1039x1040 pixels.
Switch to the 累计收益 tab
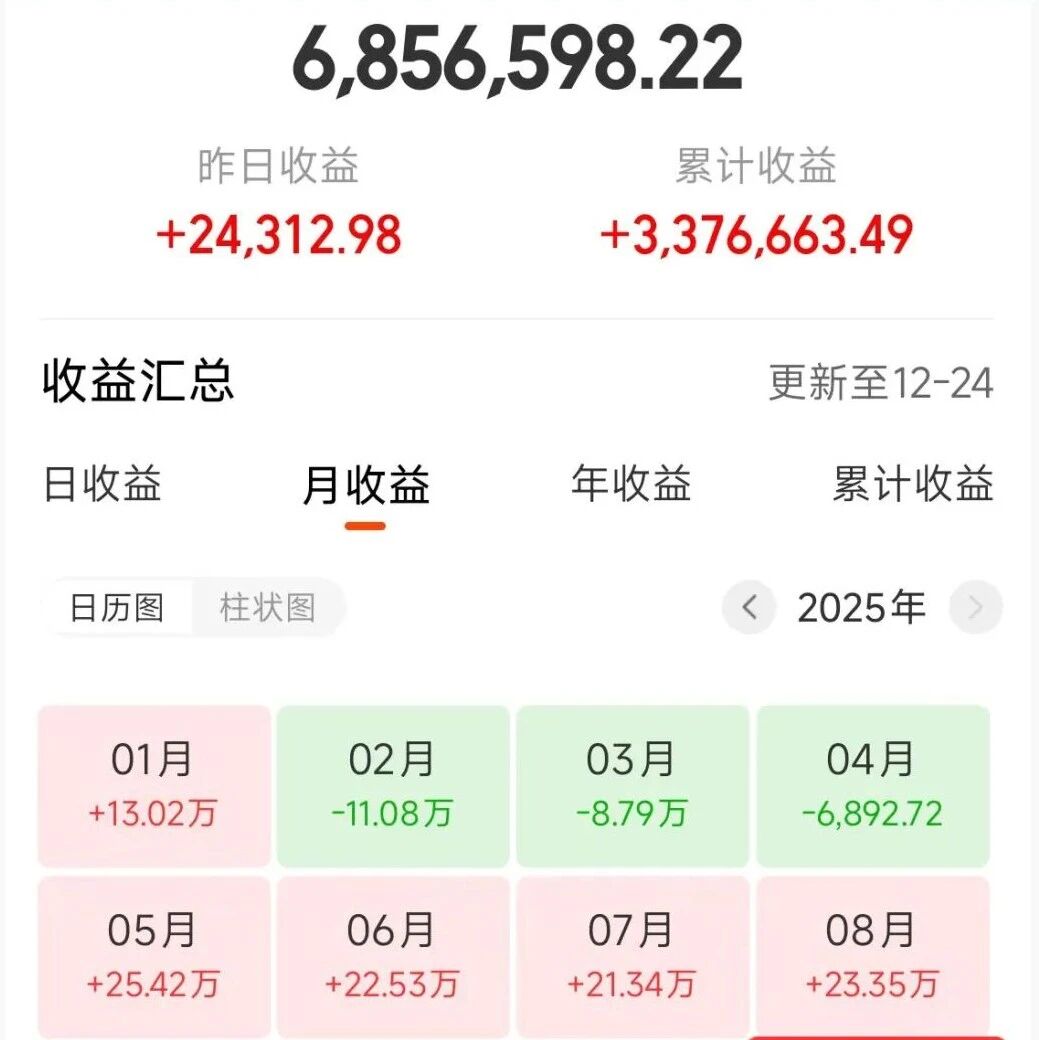[912, 485]
